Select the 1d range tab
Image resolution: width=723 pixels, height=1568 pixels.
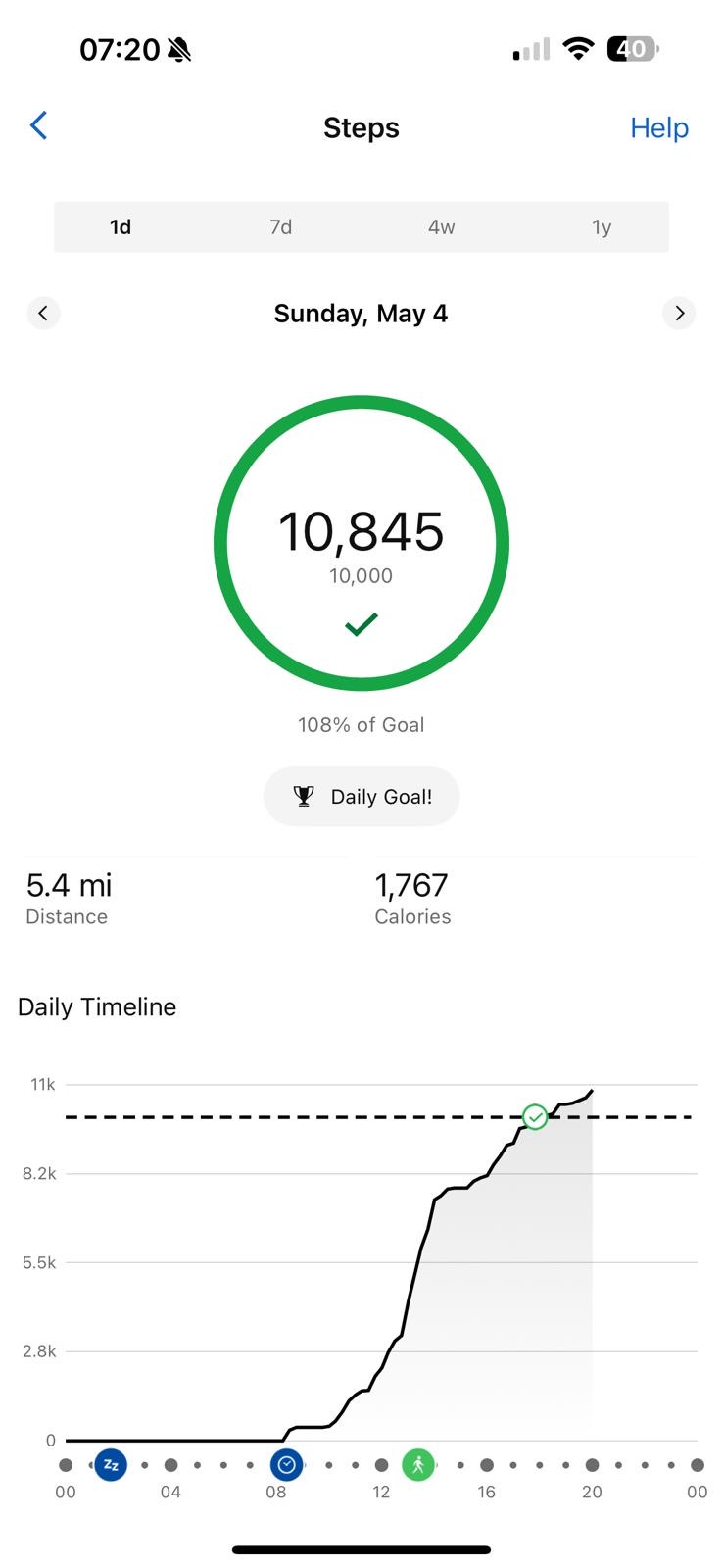pyautogui.click(x=120, y=227)
